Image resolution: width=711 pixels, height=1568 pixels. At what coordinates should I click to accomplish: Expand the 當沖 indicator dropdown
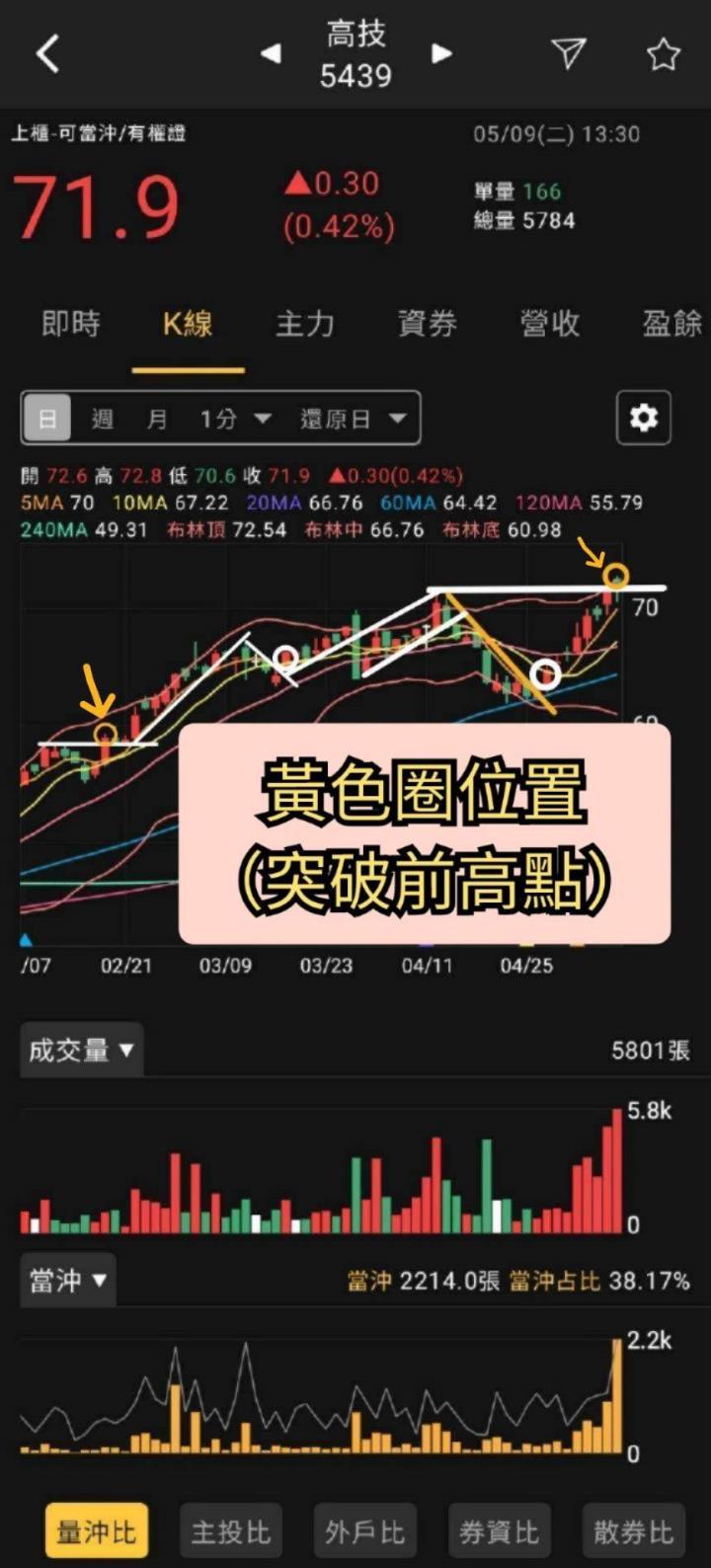(68, 1282)
